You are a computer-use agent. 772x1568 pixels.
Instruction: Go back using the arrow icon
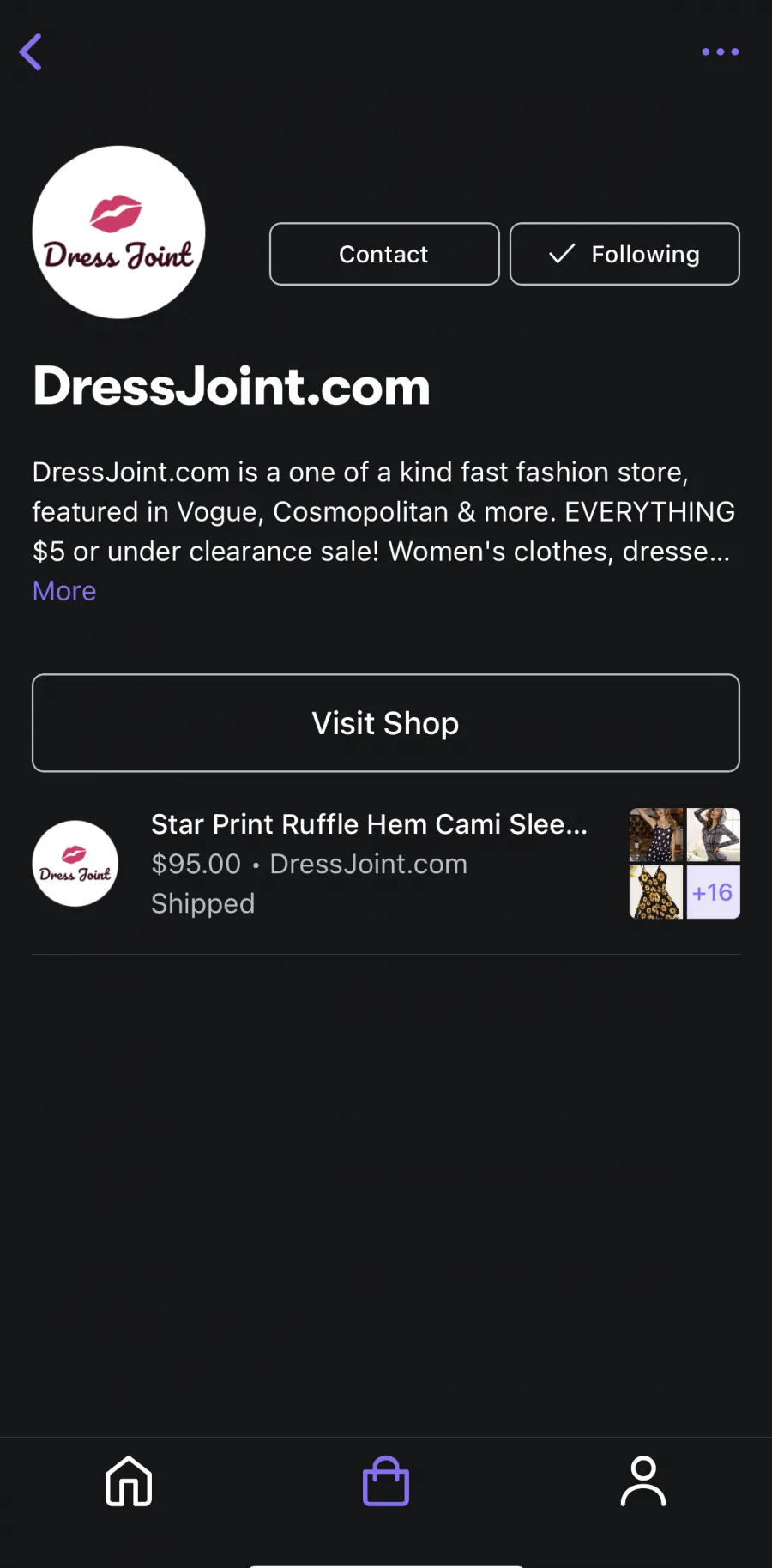pos(31,52)
